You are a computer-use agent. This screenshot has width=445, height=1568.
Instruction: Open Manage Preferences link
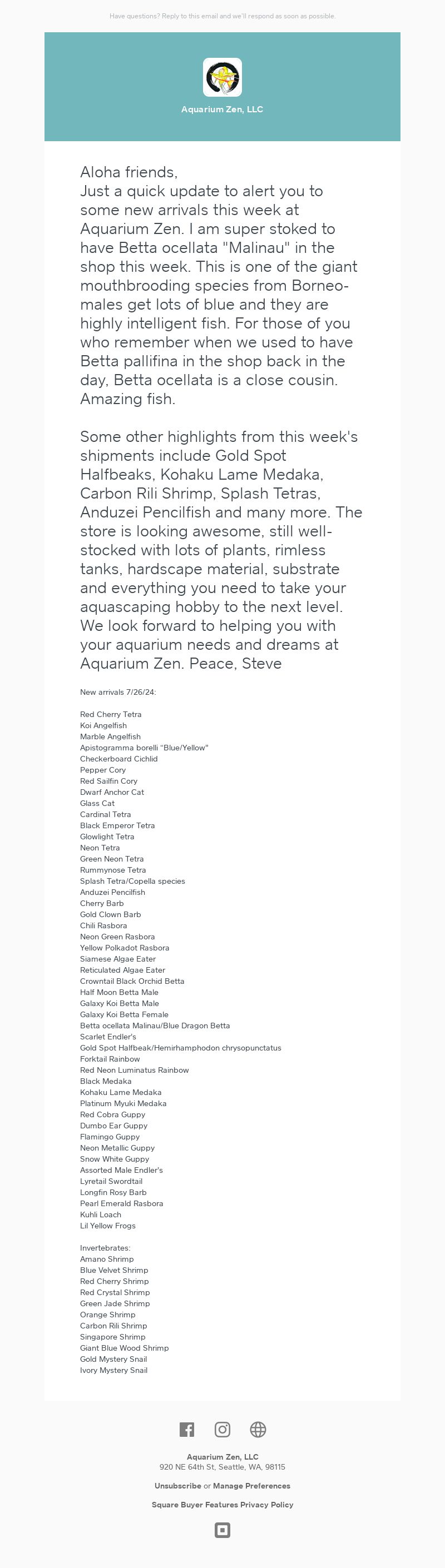coord(251,1486)
